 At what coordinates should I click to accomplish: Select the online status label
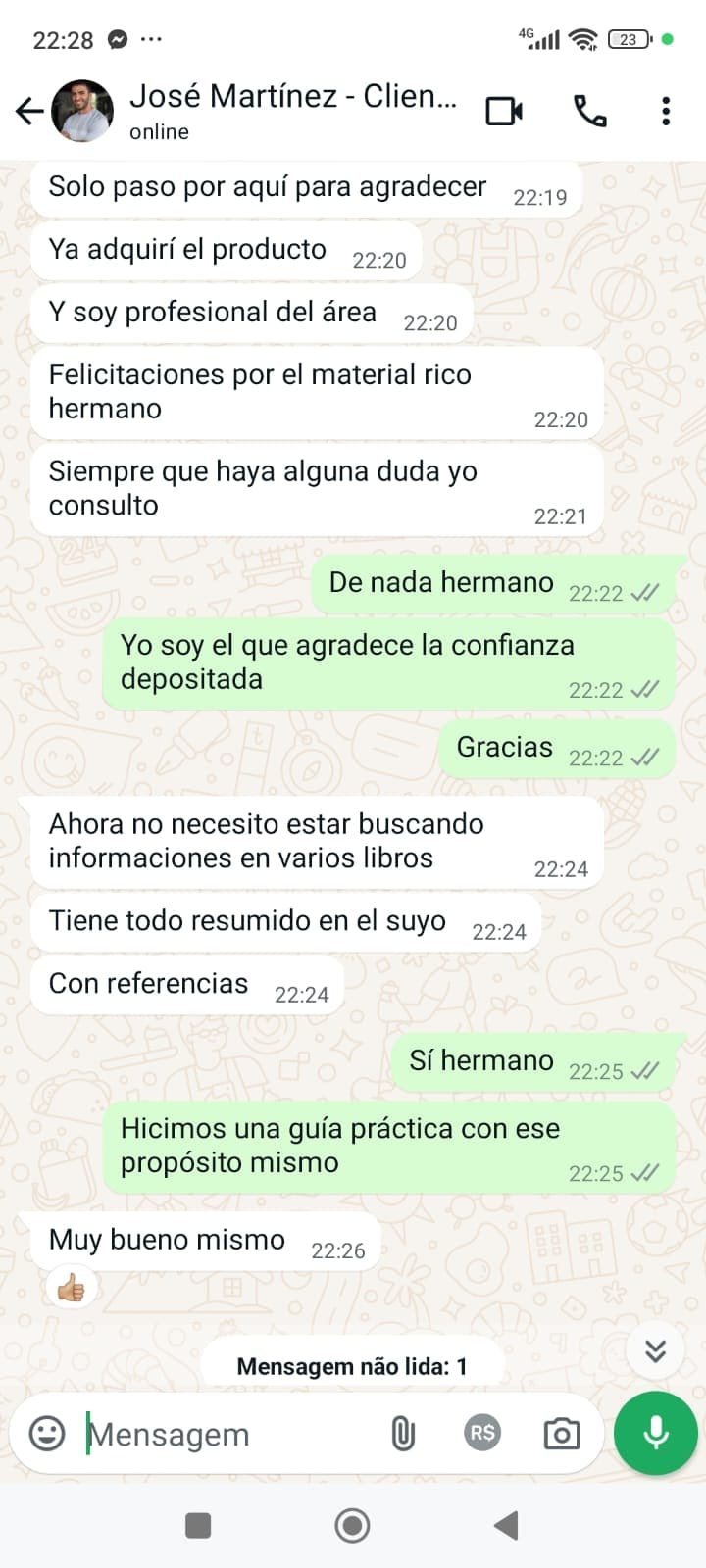158,132
